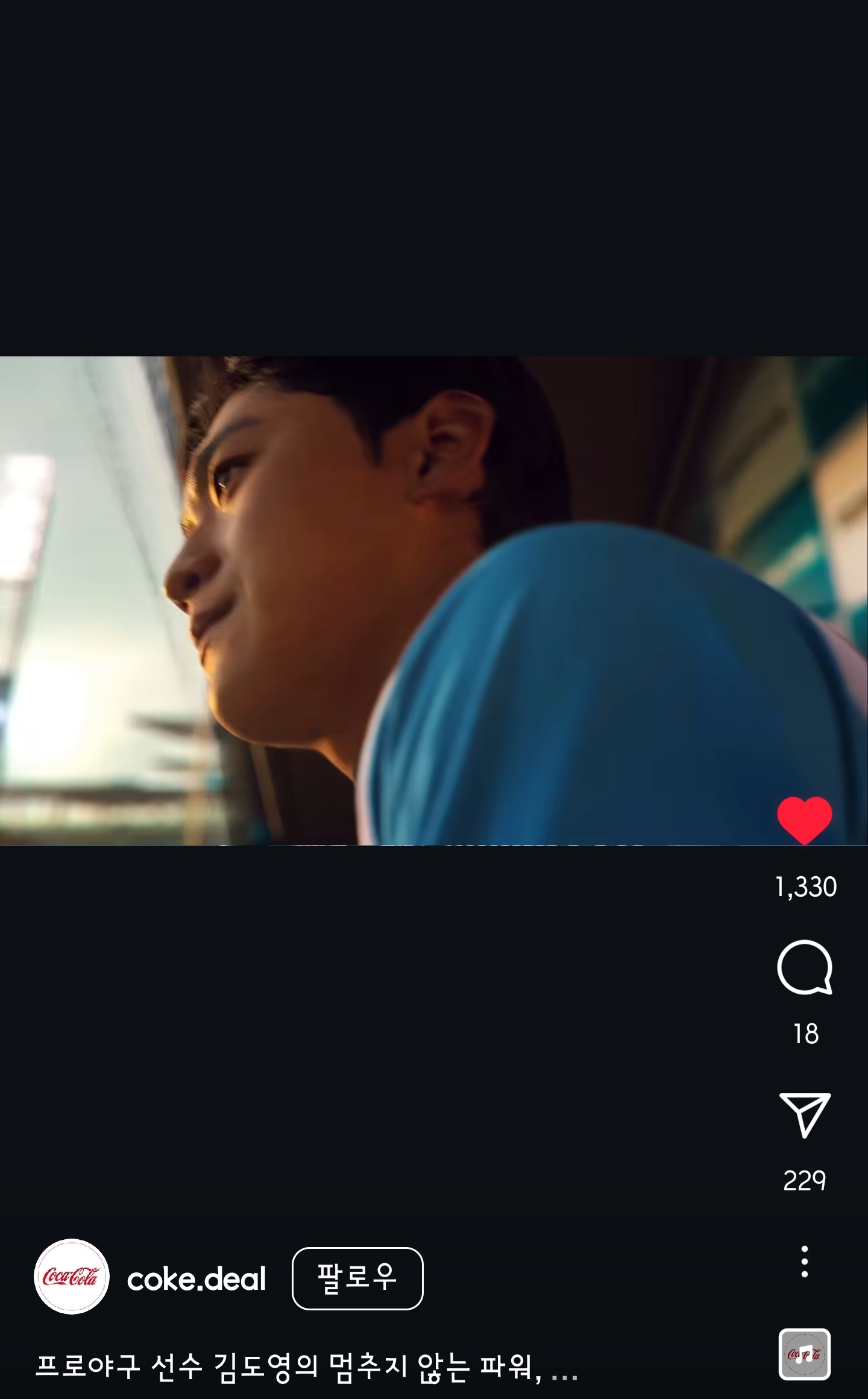Tap the Coca-Cola profile picture

71,1277
